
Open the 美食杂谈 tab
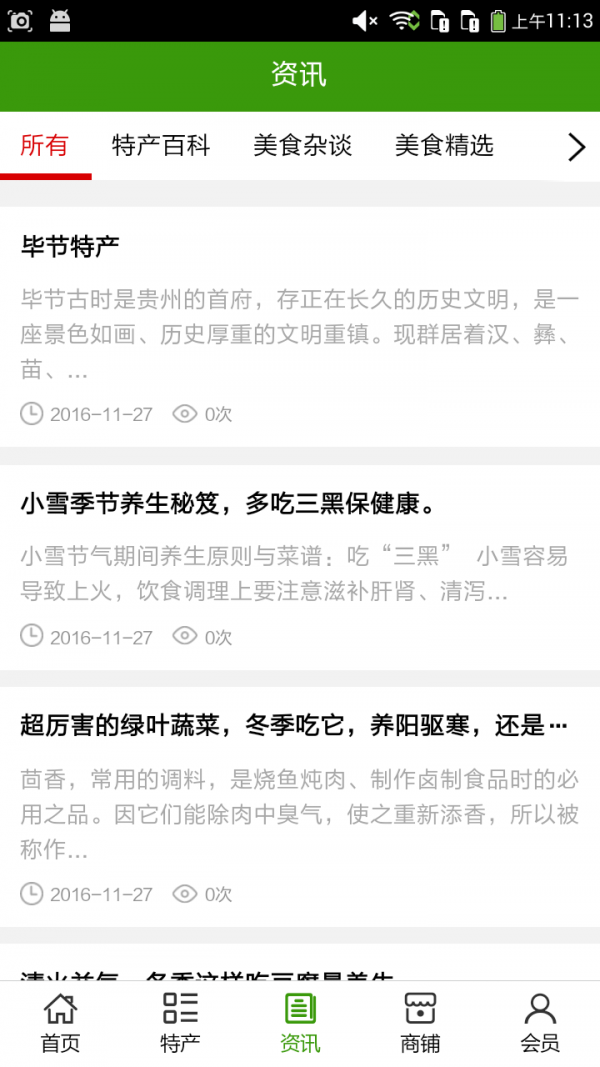tap(302, 146)
